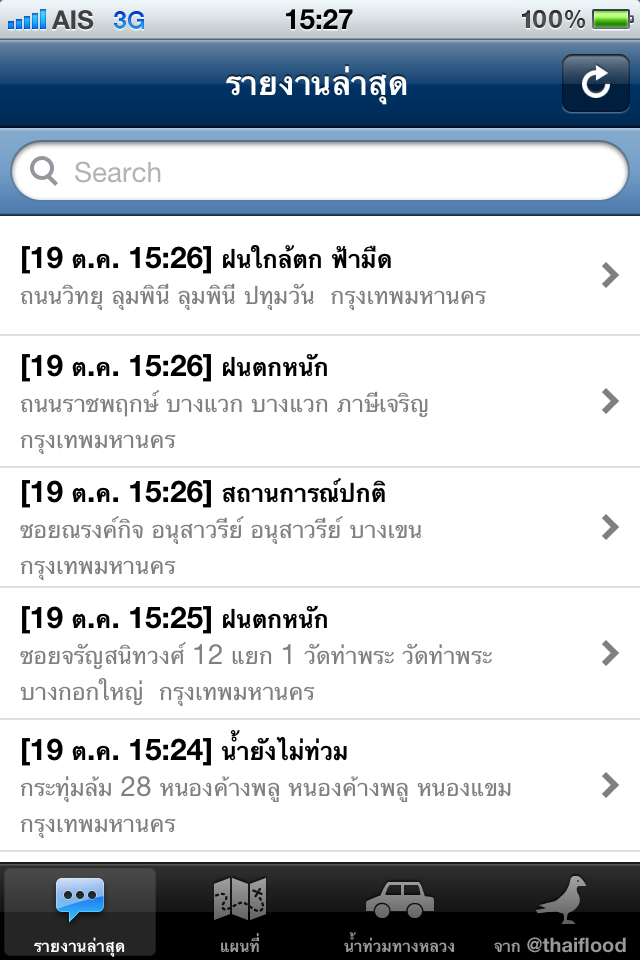Go to the น้ำท่วมทางหลวง tab
The width and height of the screenshot is (640, 960).
click(x=399, y=911)
